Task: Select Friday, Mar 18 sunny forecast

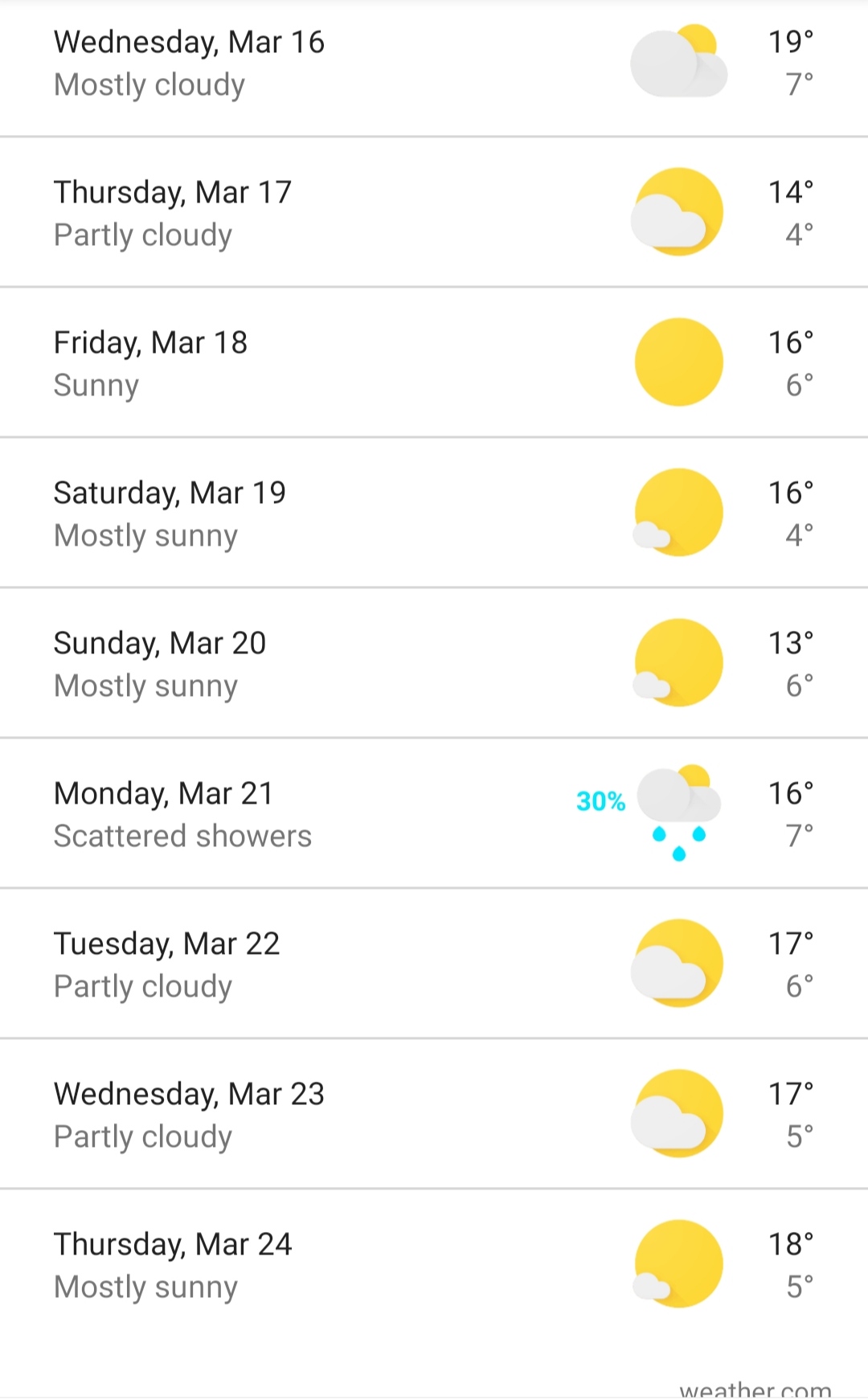Action: click(434, 362)
